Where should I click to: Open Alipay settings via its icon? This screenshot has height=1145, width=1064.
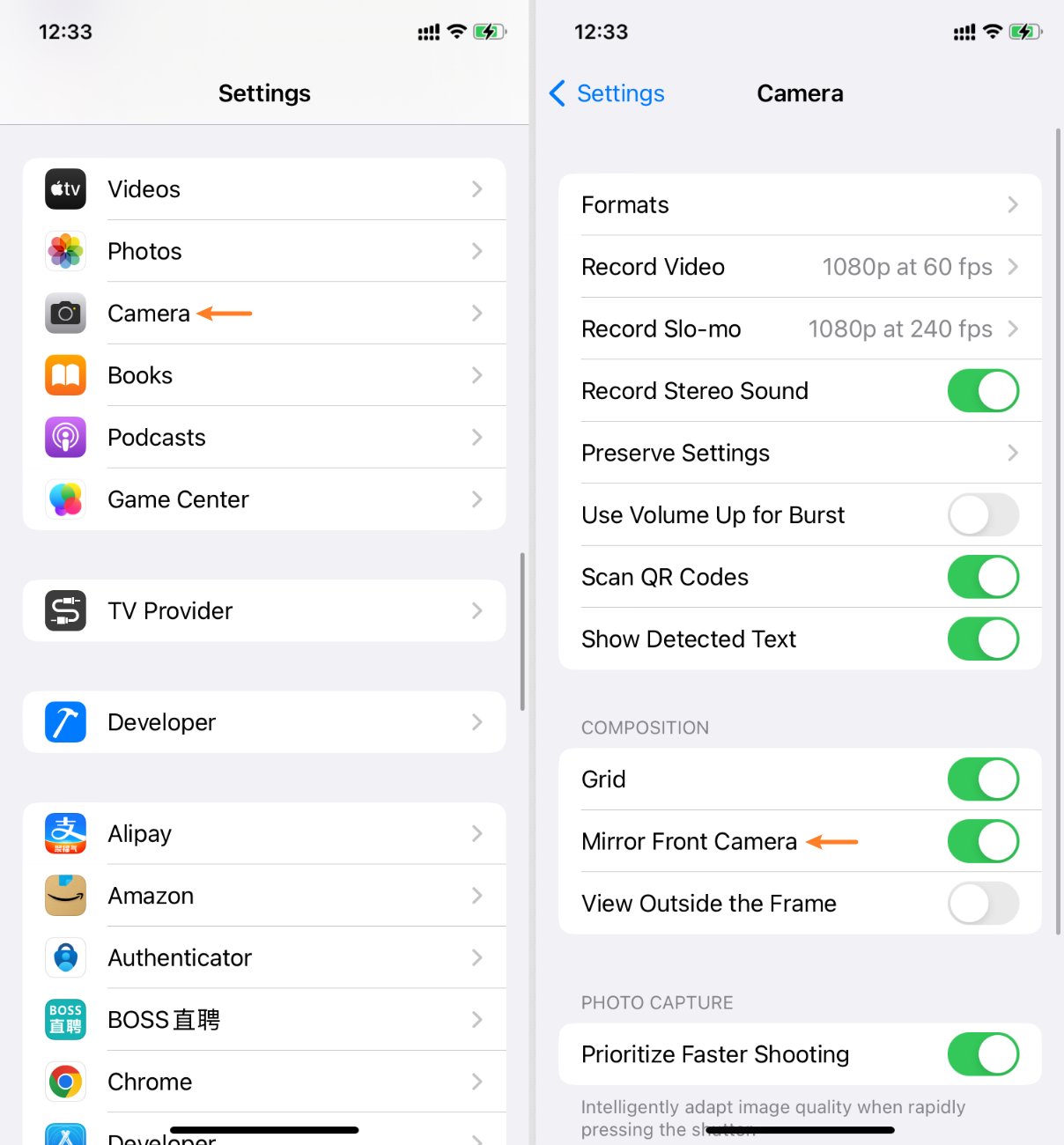click(65, 833)
